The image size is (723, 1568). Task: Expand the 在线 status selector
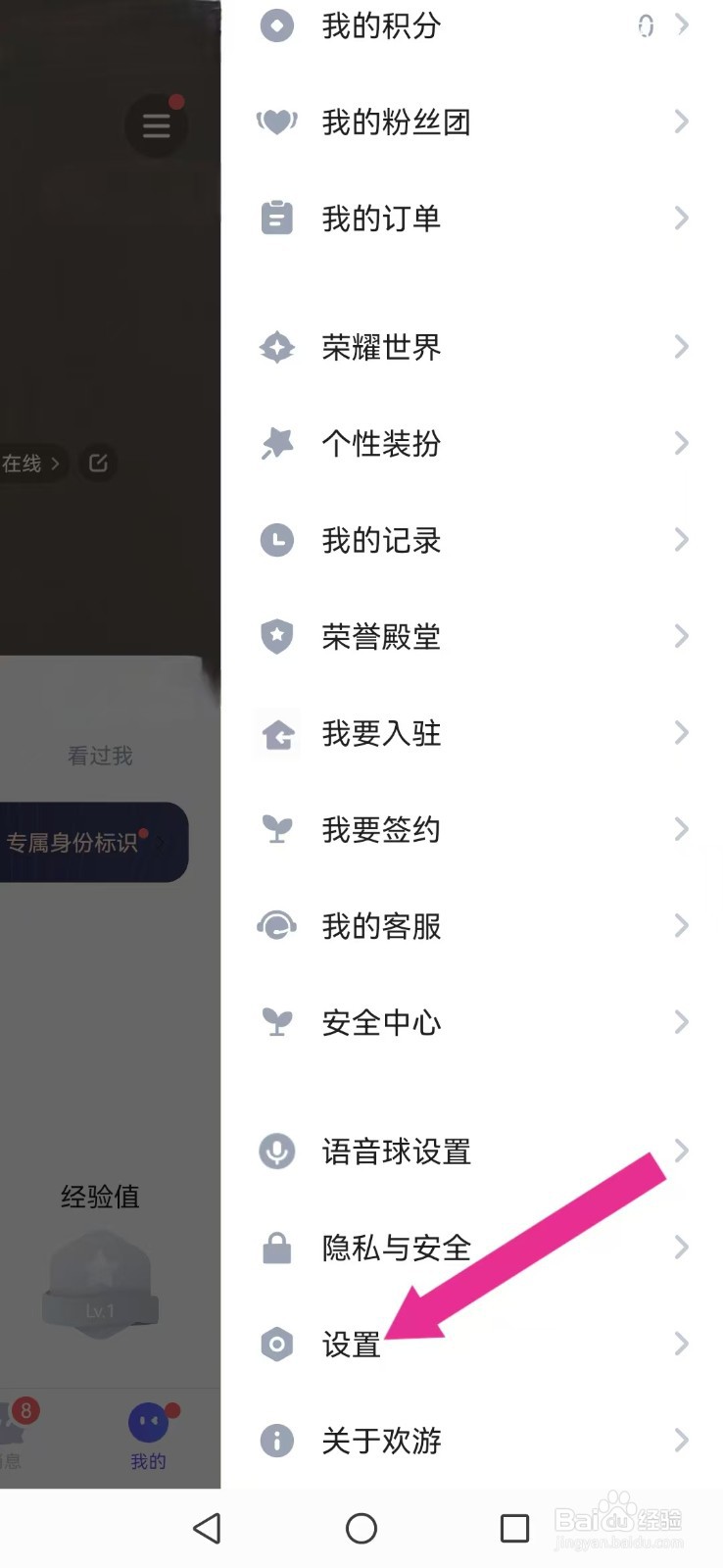pos(29,464)
